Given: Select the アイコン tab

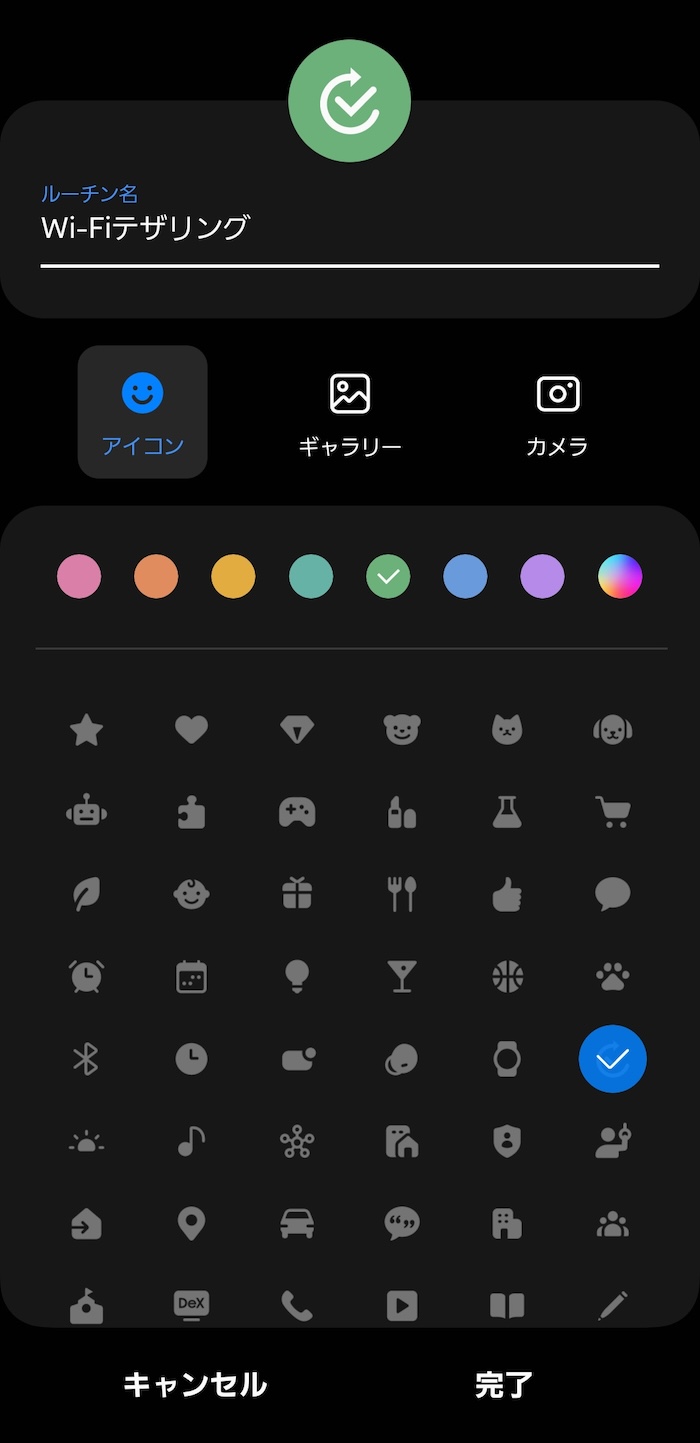Looking at the screenshot, I should click(x=143, y=413).
